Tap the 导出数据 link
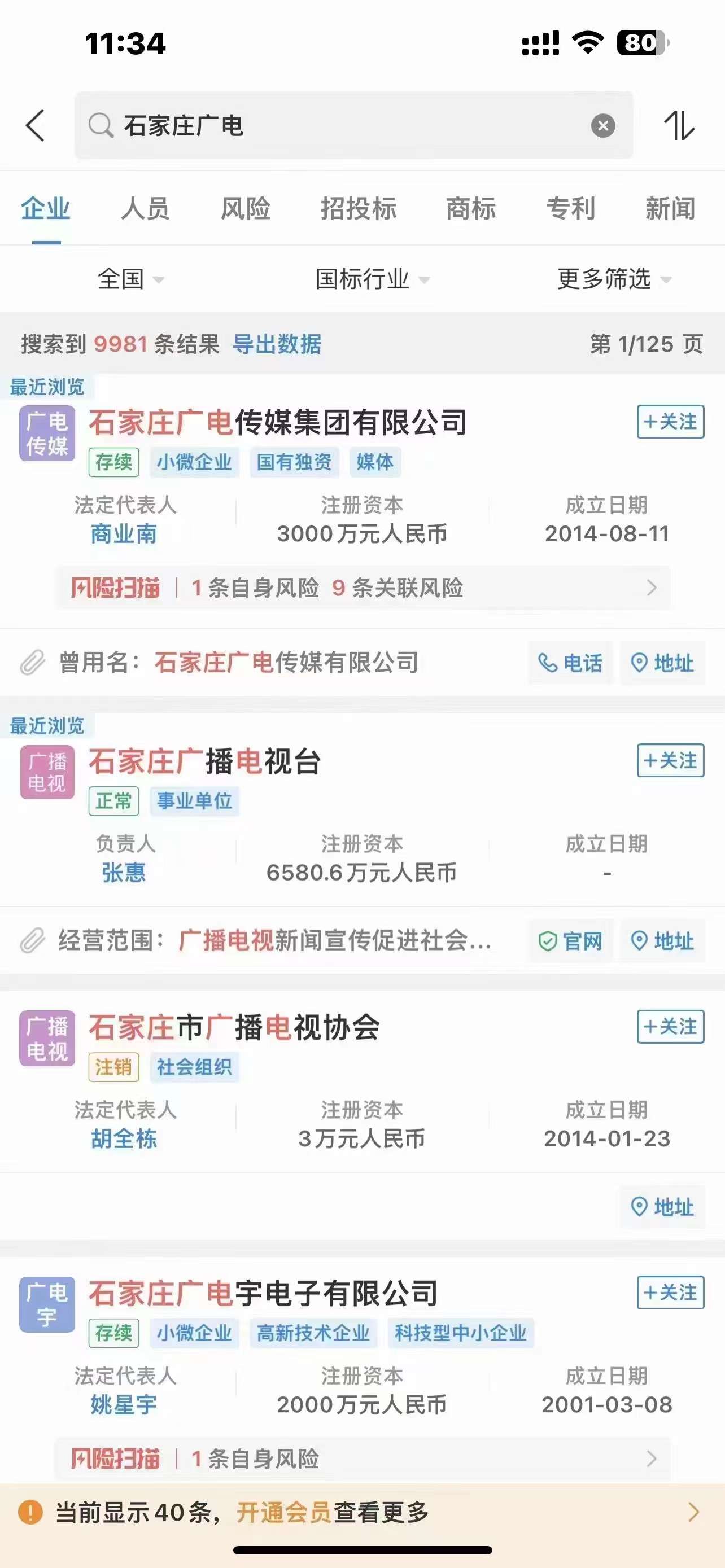The image size is (725, 1568). (277, 344)
